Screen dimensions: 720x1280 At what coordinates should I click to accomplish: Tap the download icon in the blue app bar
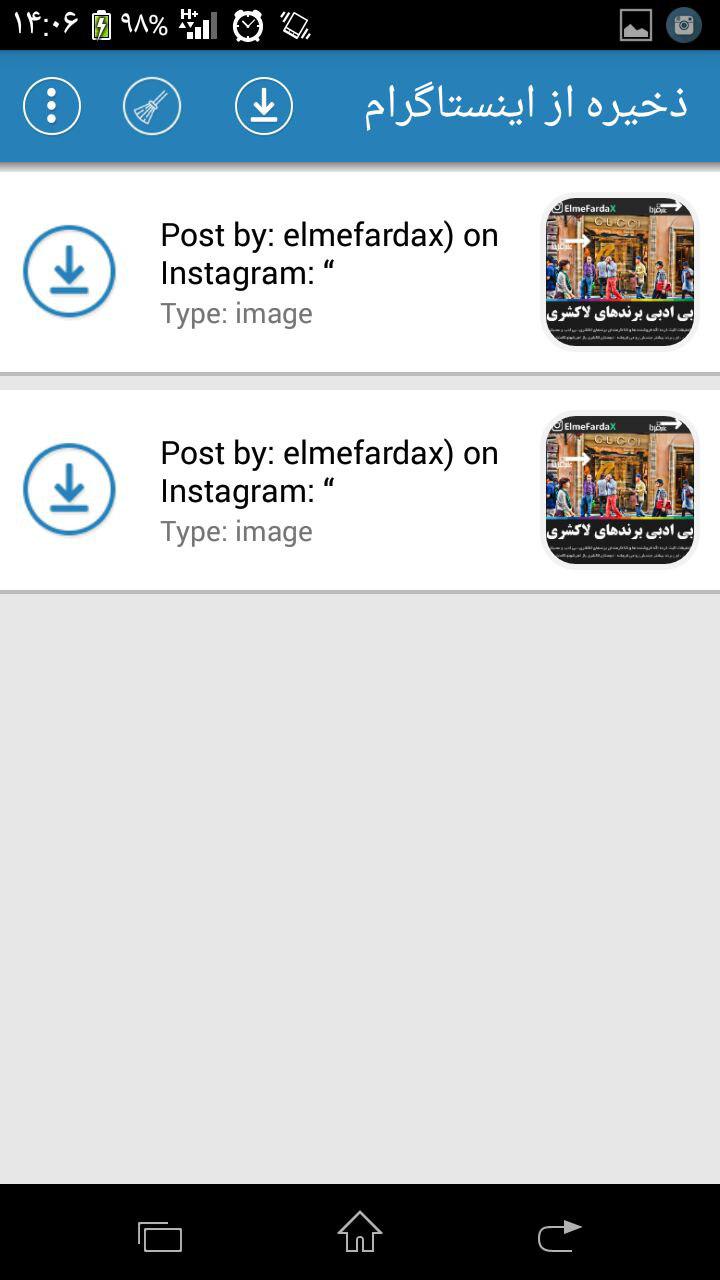pyautogui.click(x=264, y=105)
